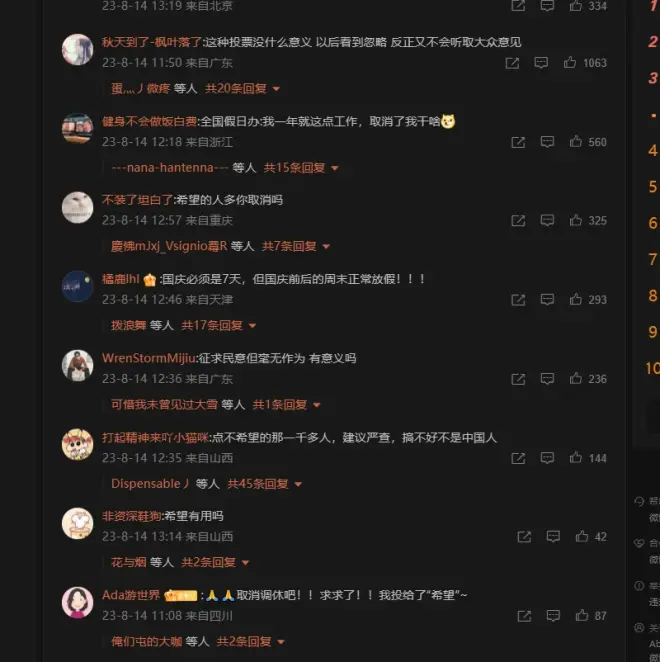660x662 pixels.
Task: Like 橘鹿lhl's comment about 国庆
Action: pos(575,299)
